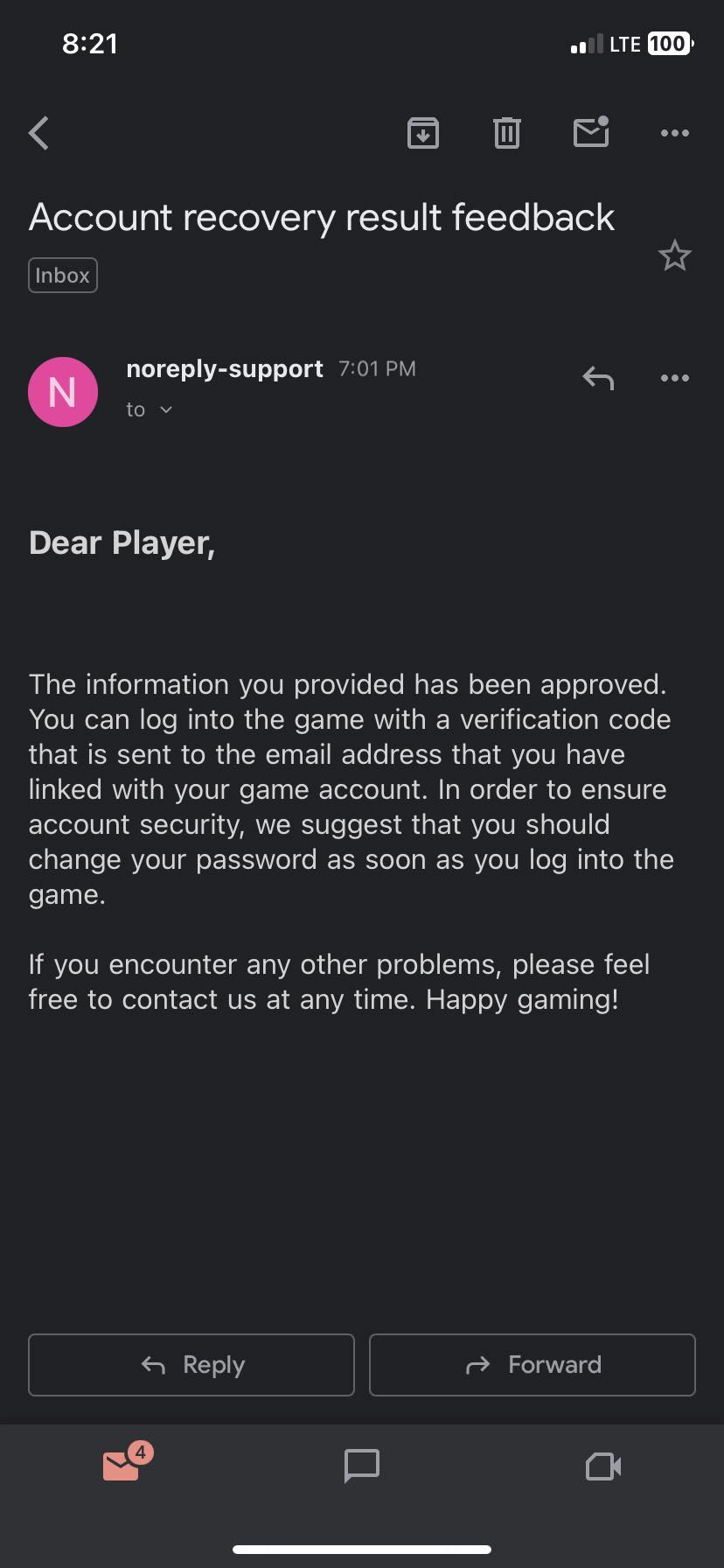This screenshot has width=724, height=1568.
Task: Open the top toolbar overflow menu
Action: (674, 133)
